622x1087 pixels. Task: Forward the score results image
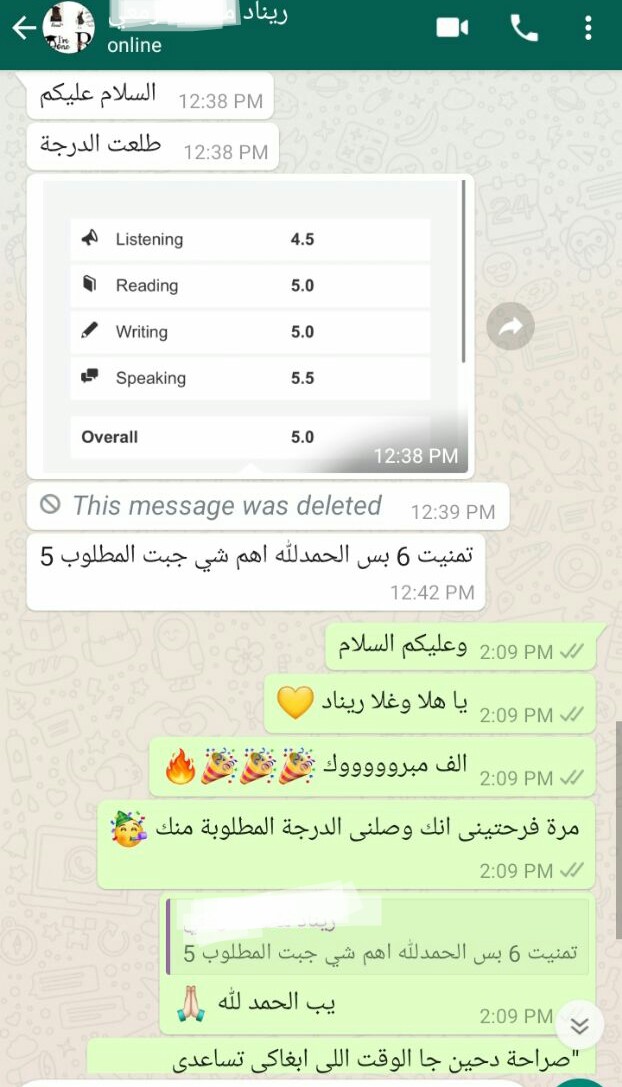point(511,326)
